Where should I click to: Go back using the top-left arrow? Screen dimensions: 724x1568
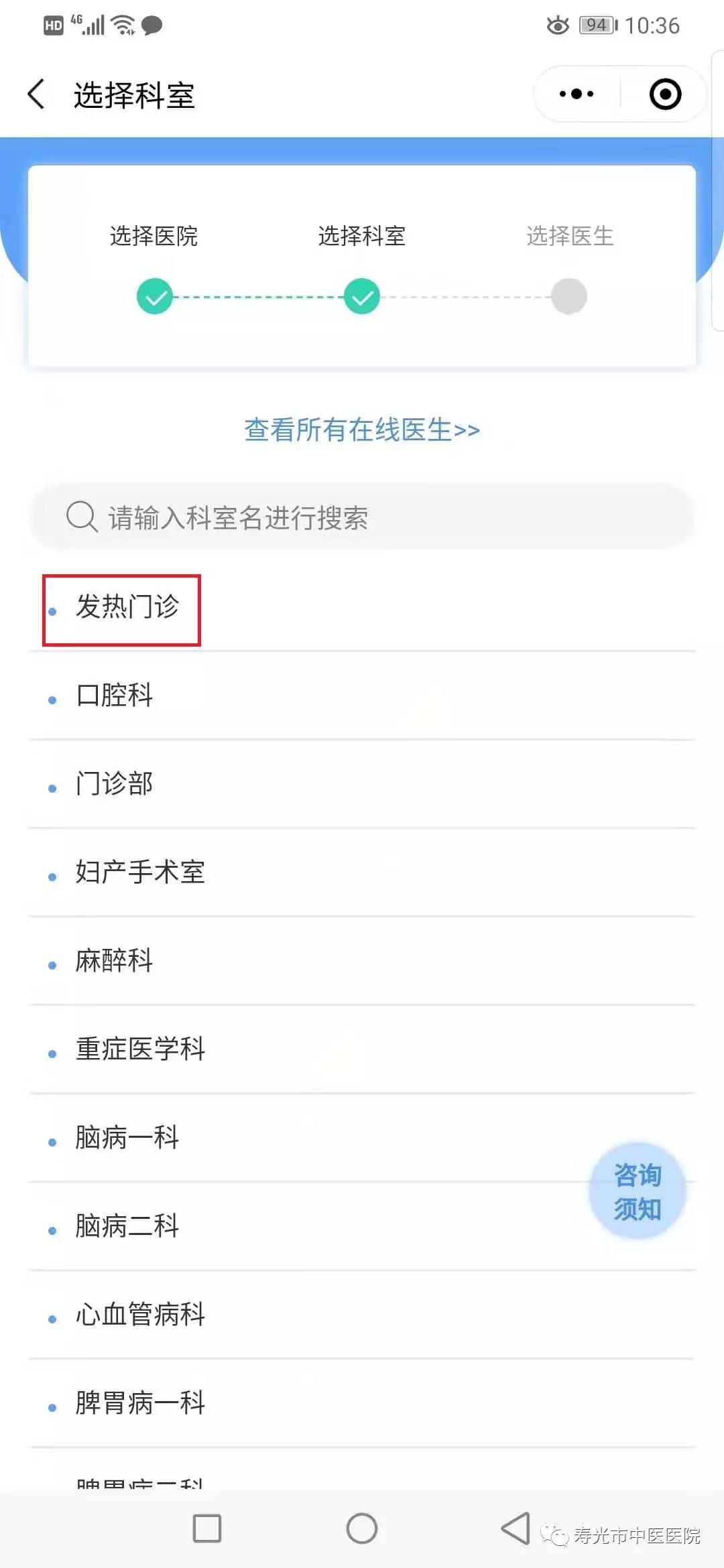[x=37, y=94]
